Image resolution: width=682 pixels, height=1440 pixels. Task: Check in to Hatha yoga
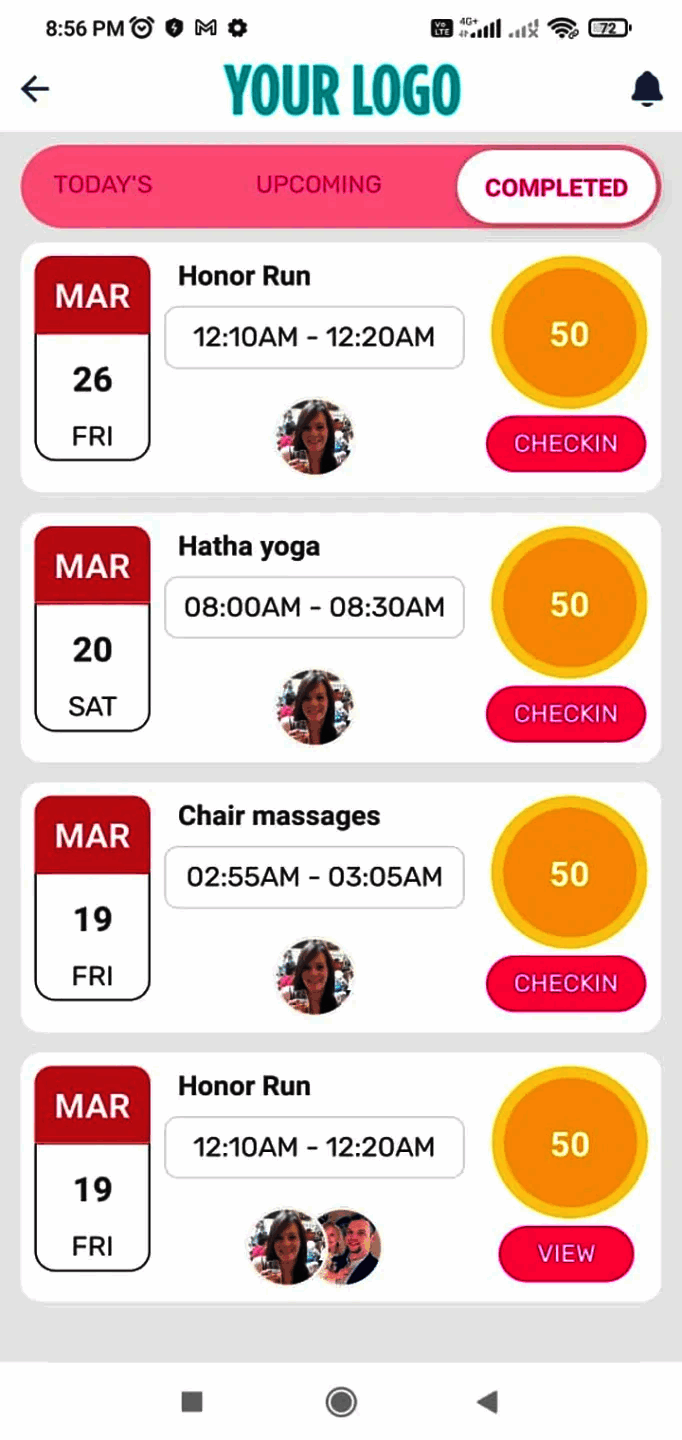click(x=566, y=714)
